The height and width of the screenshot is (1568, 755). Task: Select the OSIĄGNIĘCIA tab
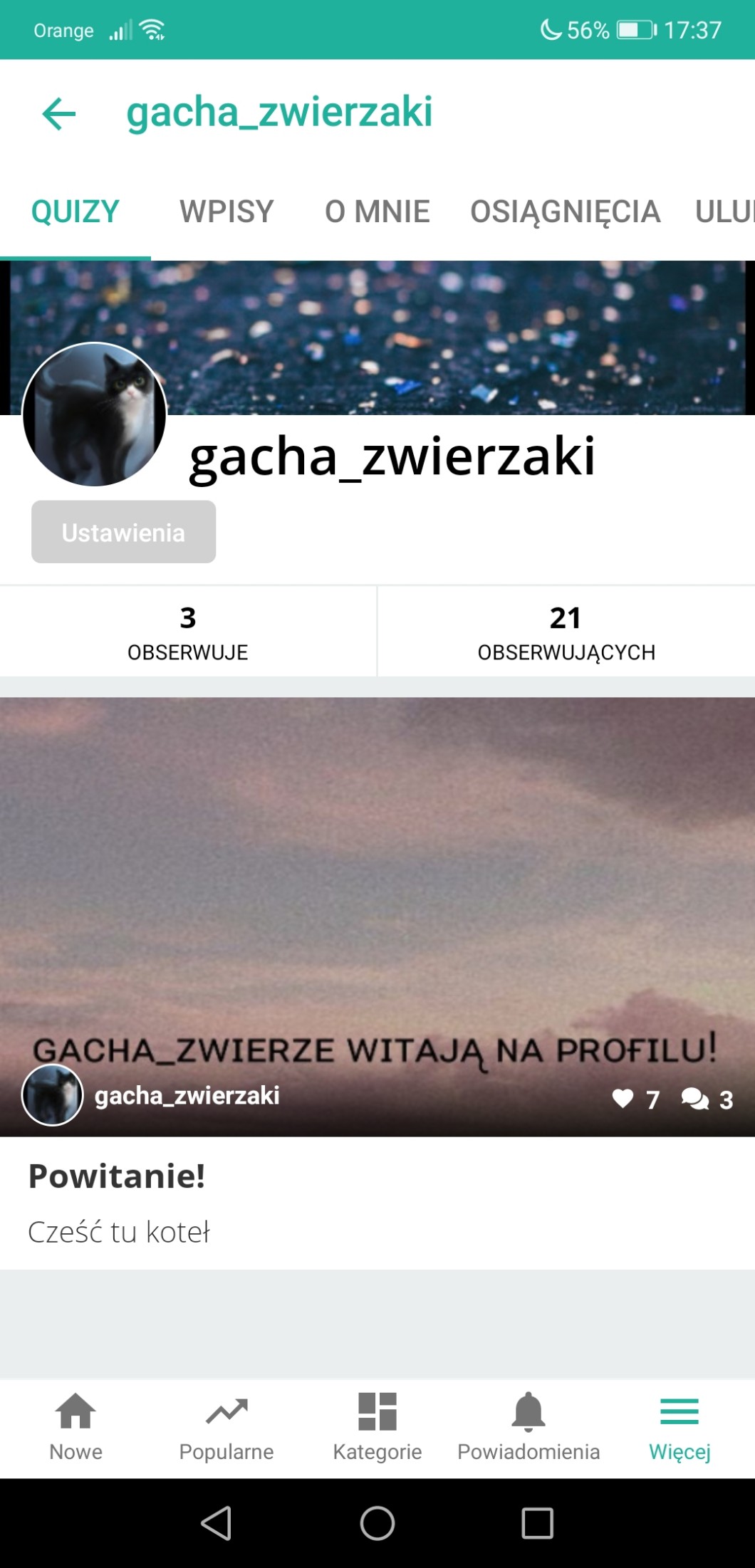[565, 211]
